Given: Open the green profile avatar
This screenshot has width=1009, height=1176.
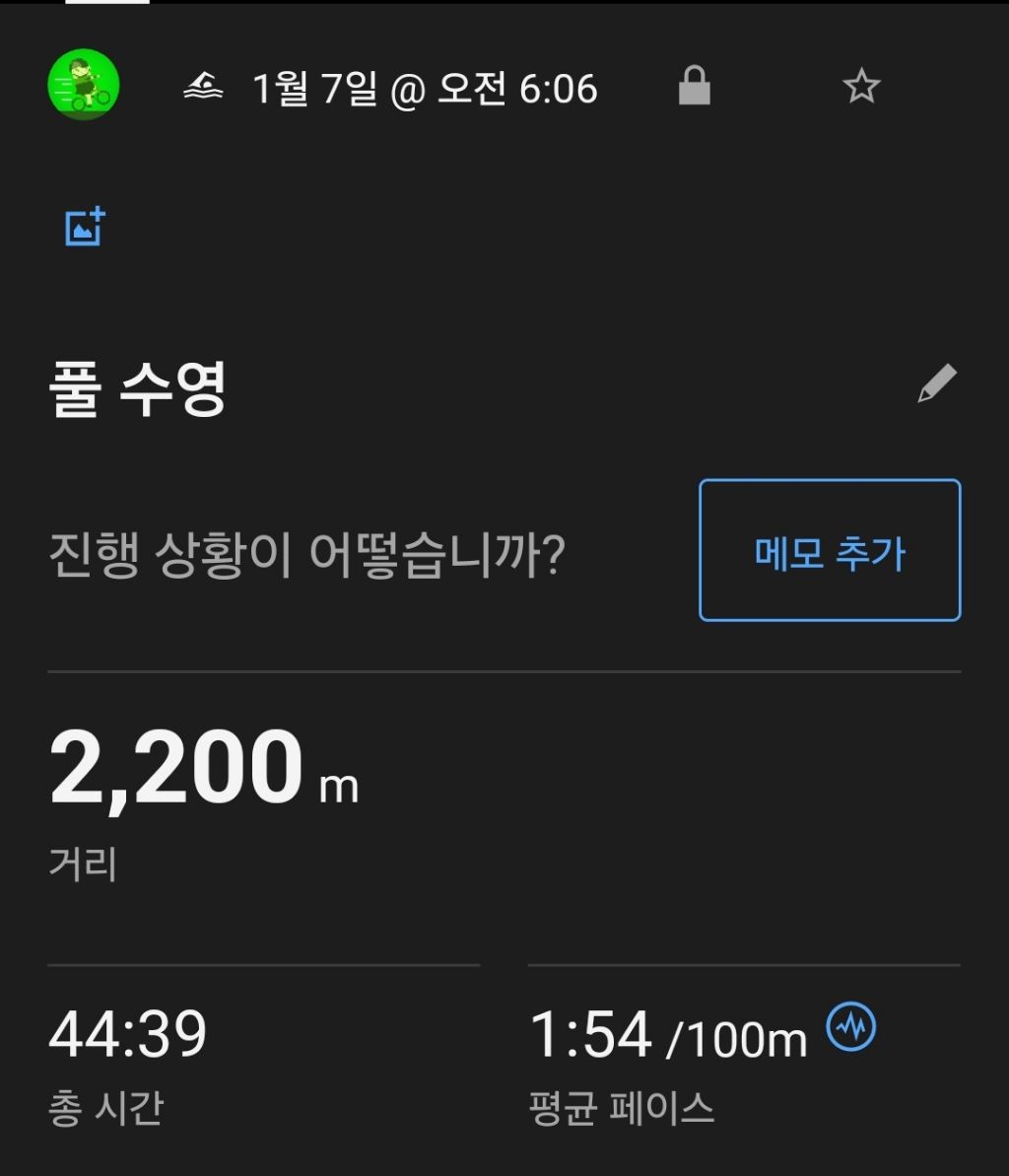Looking at the screenshot, I should point(84,85).
